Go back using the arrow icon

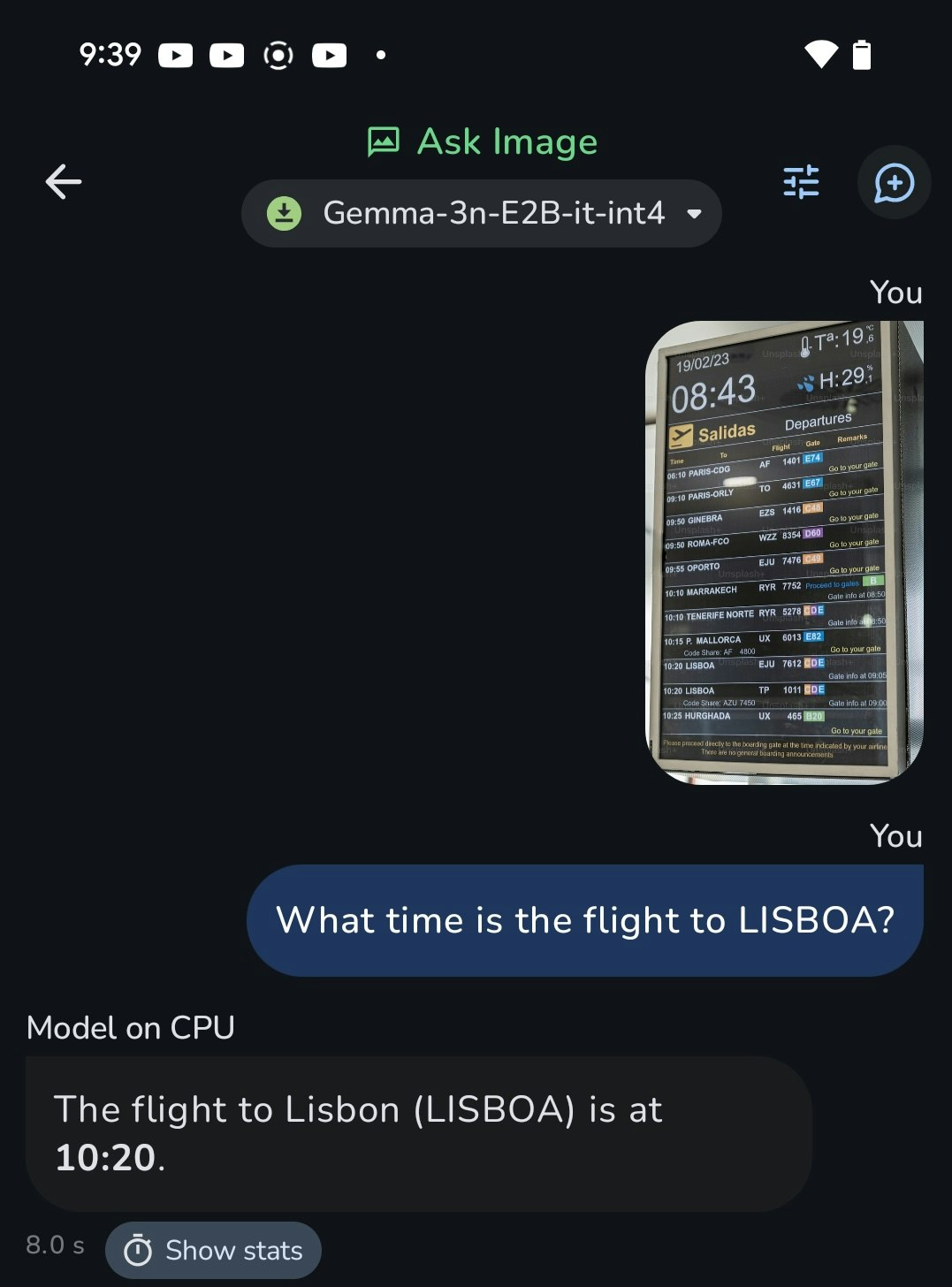[64, 182]
